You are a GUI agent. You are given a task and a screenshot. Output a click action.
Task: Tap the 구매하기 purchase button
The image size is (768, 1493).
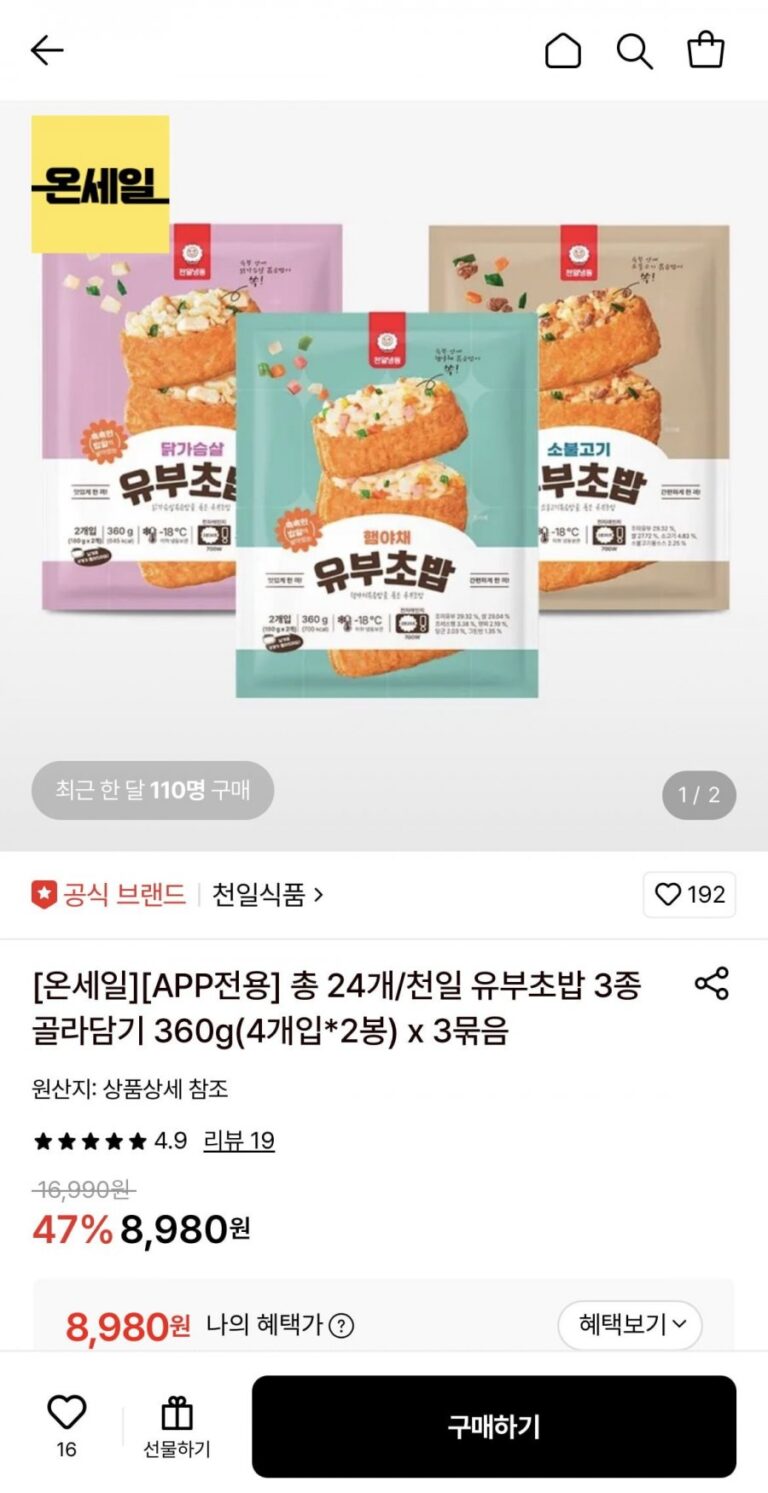[494, 1426]
